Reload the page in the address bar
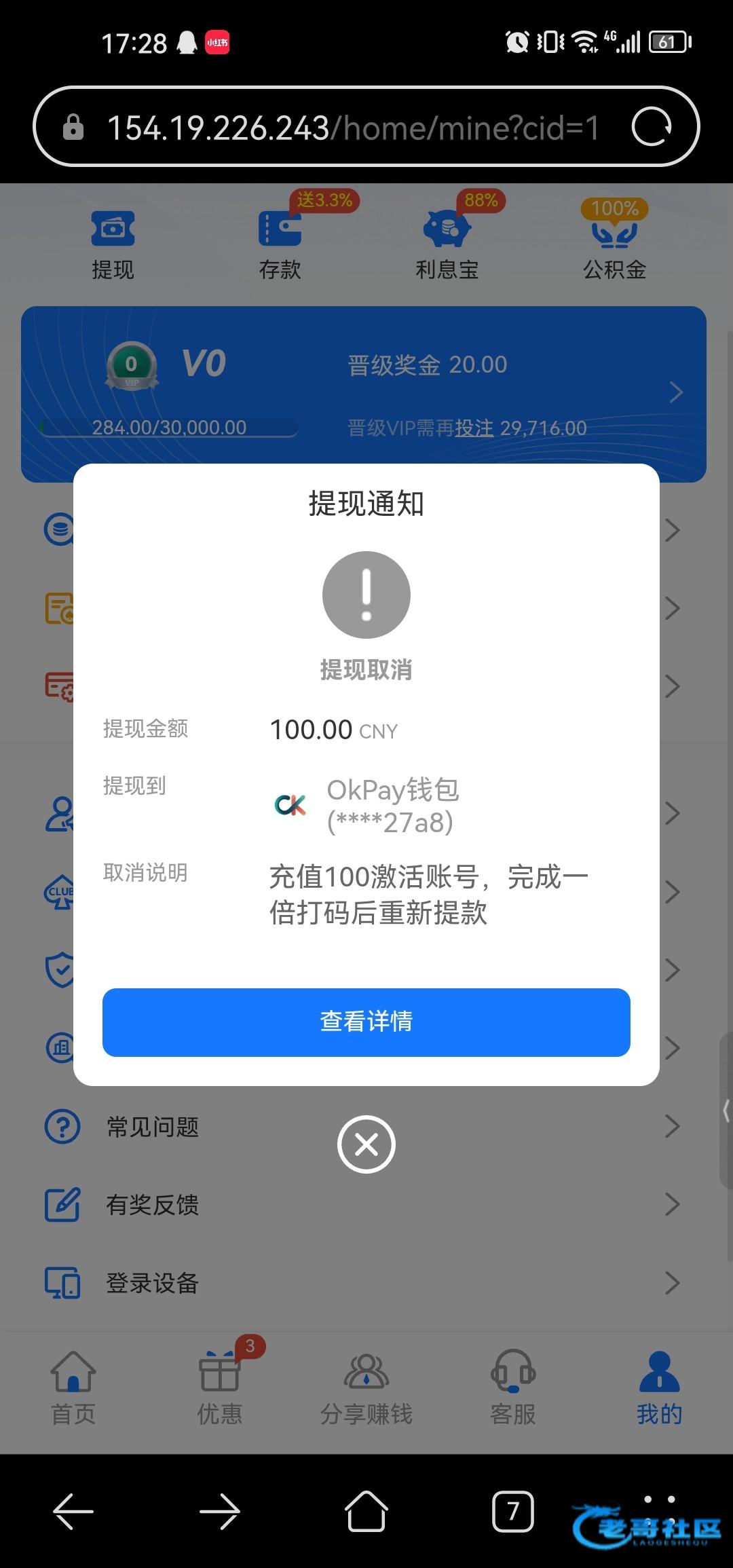Viewport: 733px width, 1568px height. (x=652, y=127)
